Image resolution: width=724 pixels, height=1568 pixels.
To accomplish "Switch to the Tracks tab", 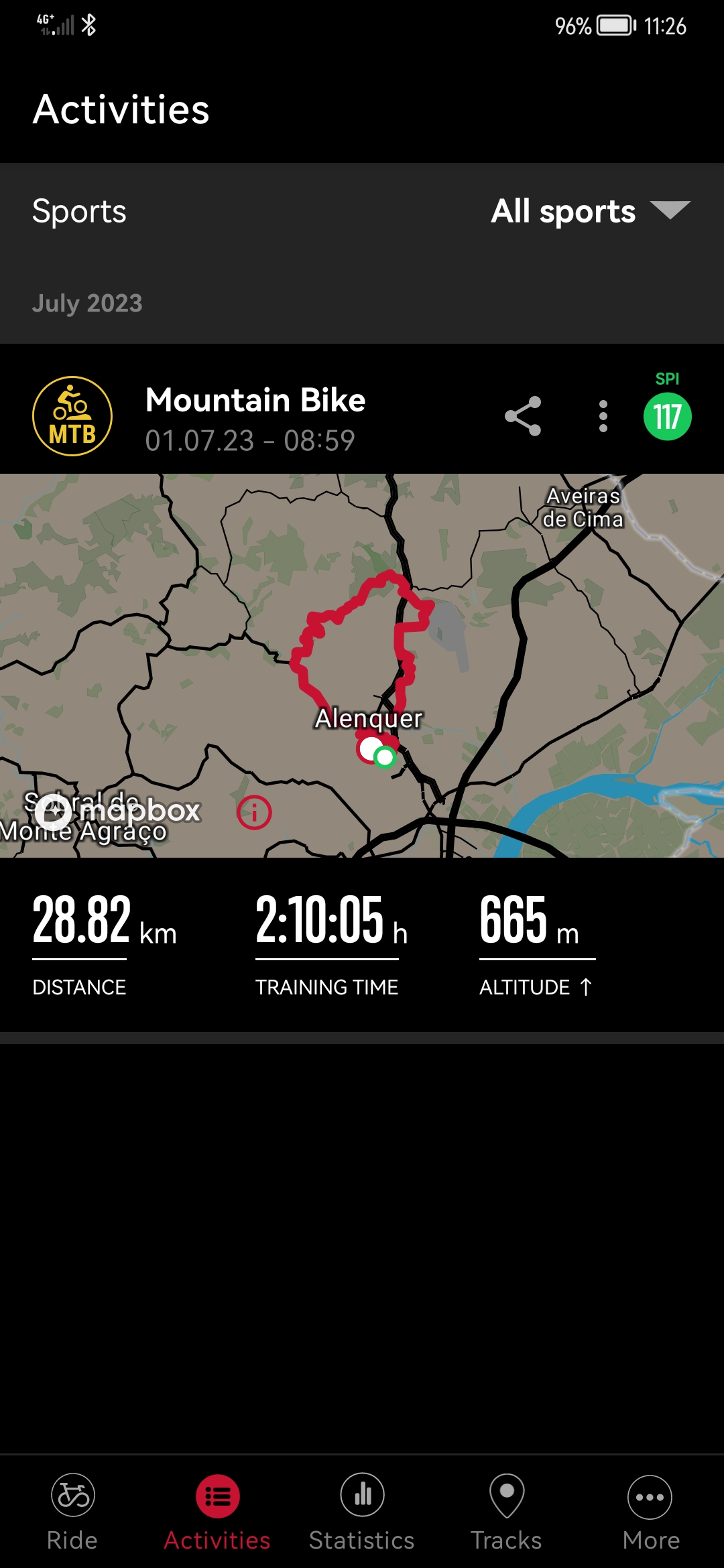I will point(507,1512).
